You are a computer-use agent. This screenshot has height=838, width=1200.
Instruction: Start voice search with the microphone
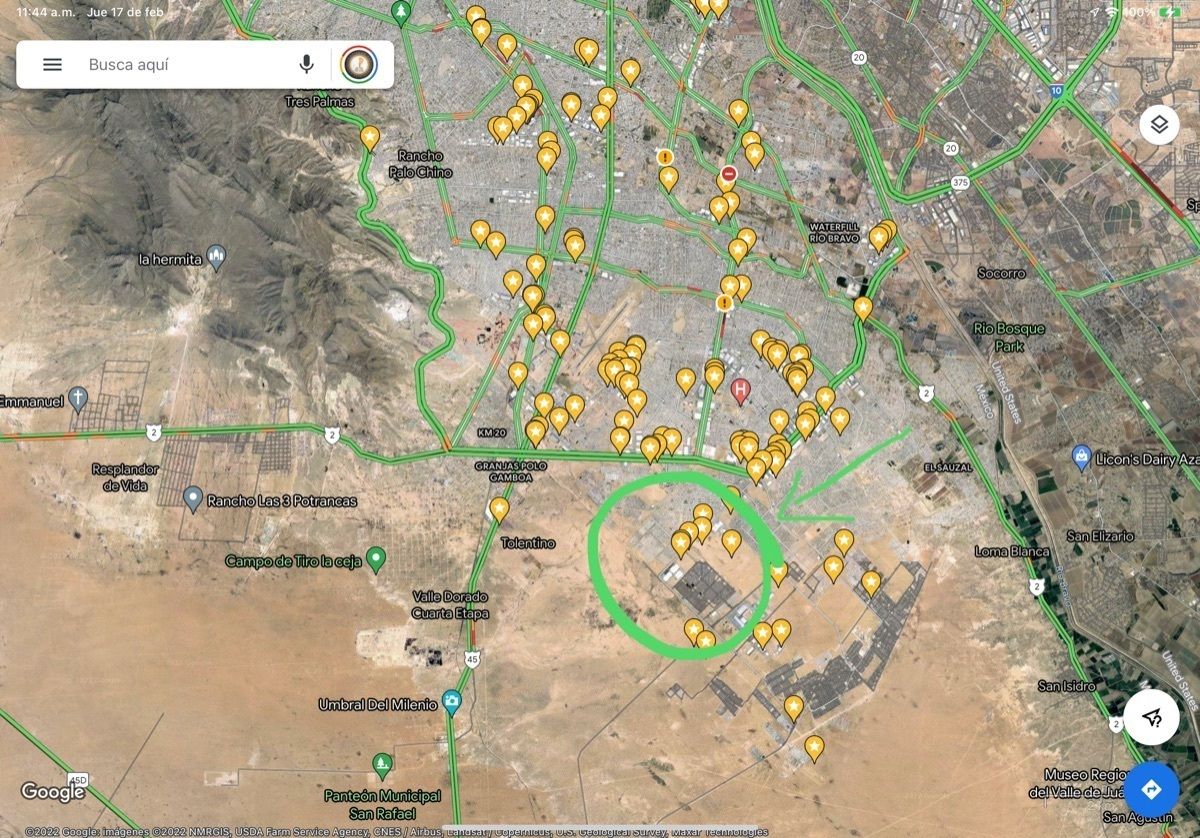(306, 65)
